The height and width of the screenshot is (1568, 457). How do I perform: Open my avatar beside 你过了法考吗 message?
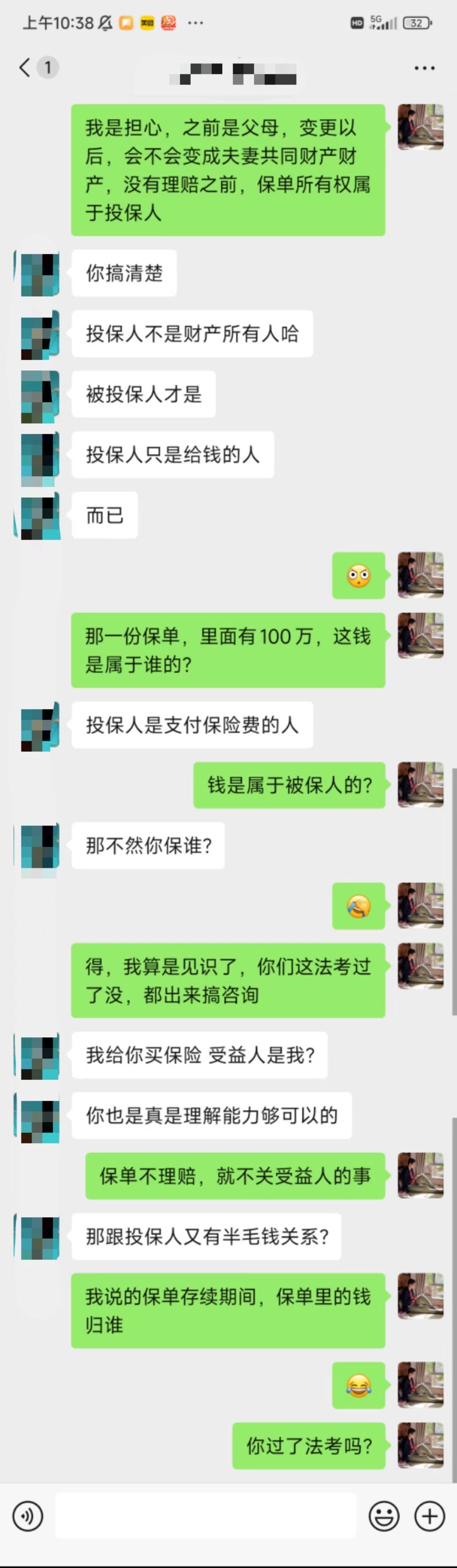click(420, 1445)
